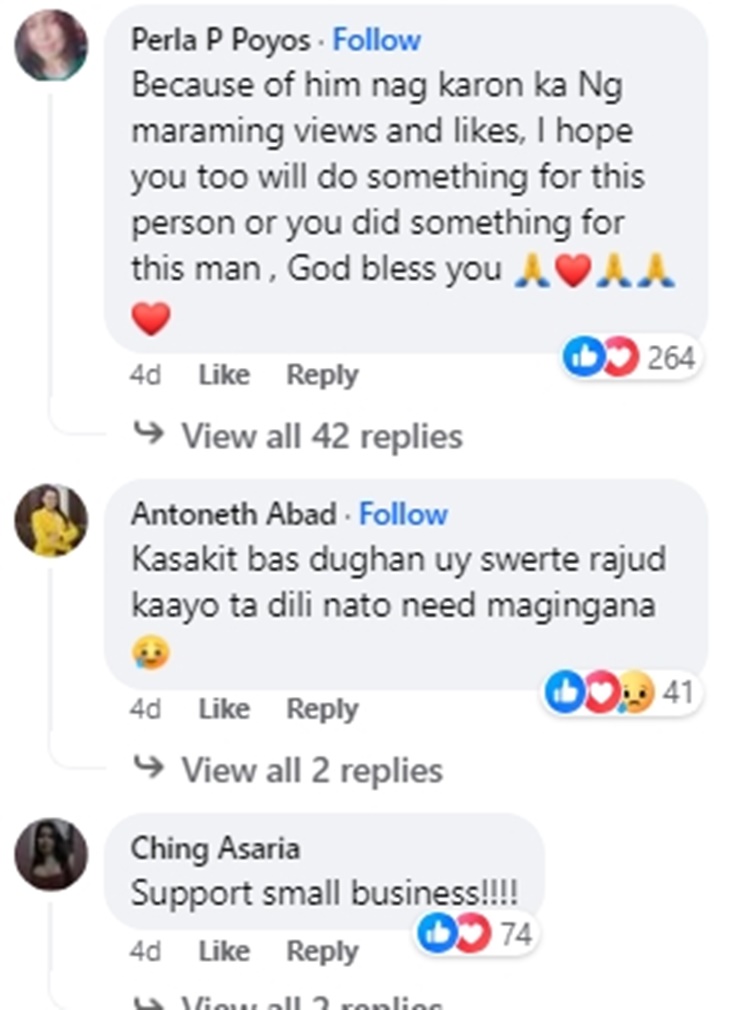Expand 2 replies under Antoneth Abad's comment

coord(311,770)
